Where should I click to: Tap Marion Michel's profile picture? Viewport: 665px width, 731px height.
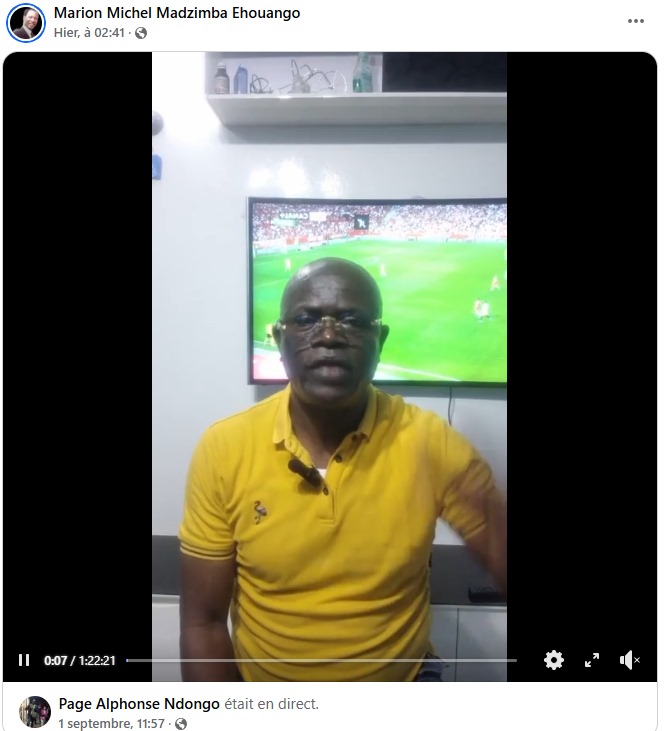(x=26, y=23)
